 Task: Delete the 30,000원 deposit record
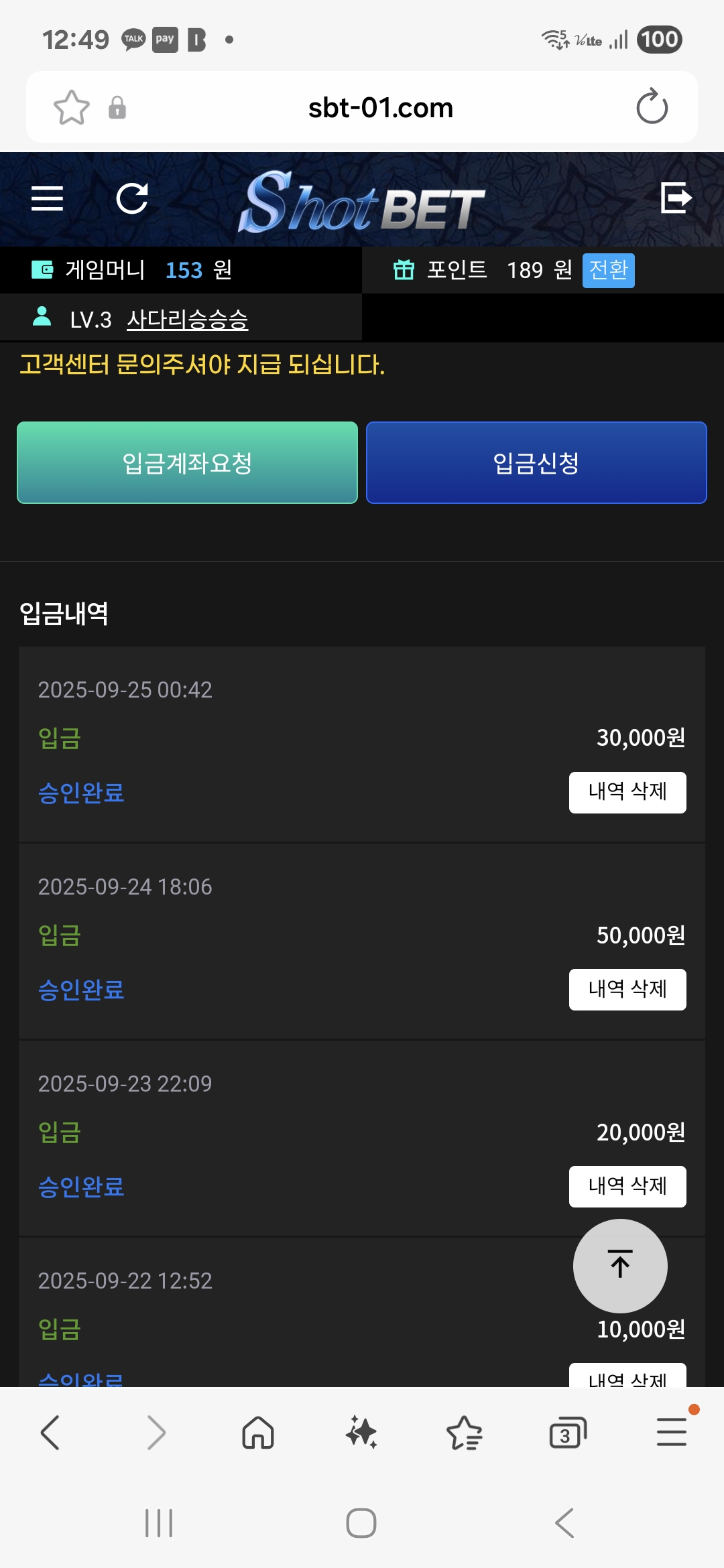pyautogui.click(x=627, y=792)
